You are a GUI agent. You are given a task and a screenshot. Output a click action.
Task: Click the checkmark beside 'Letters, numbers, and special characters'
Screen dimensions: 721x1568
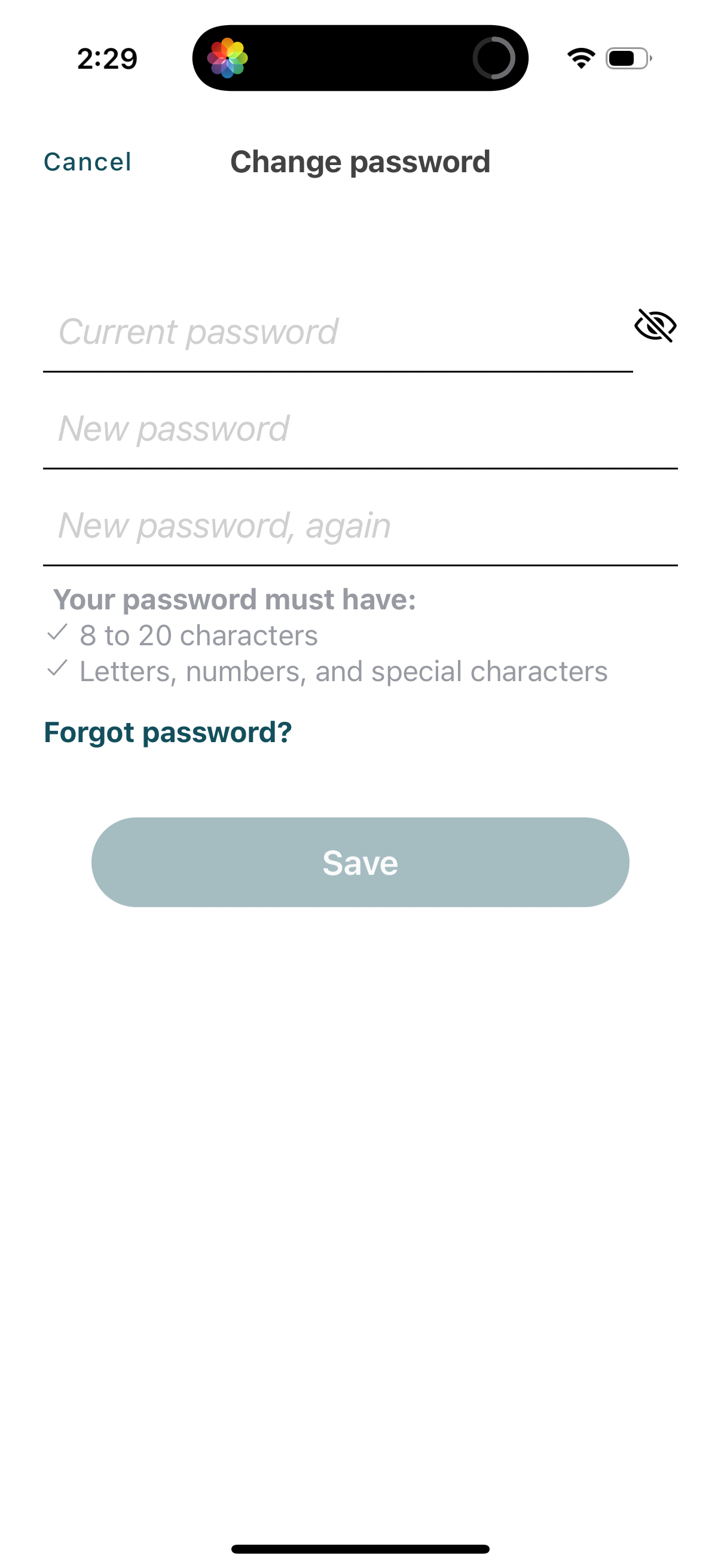tap(58, 670)
